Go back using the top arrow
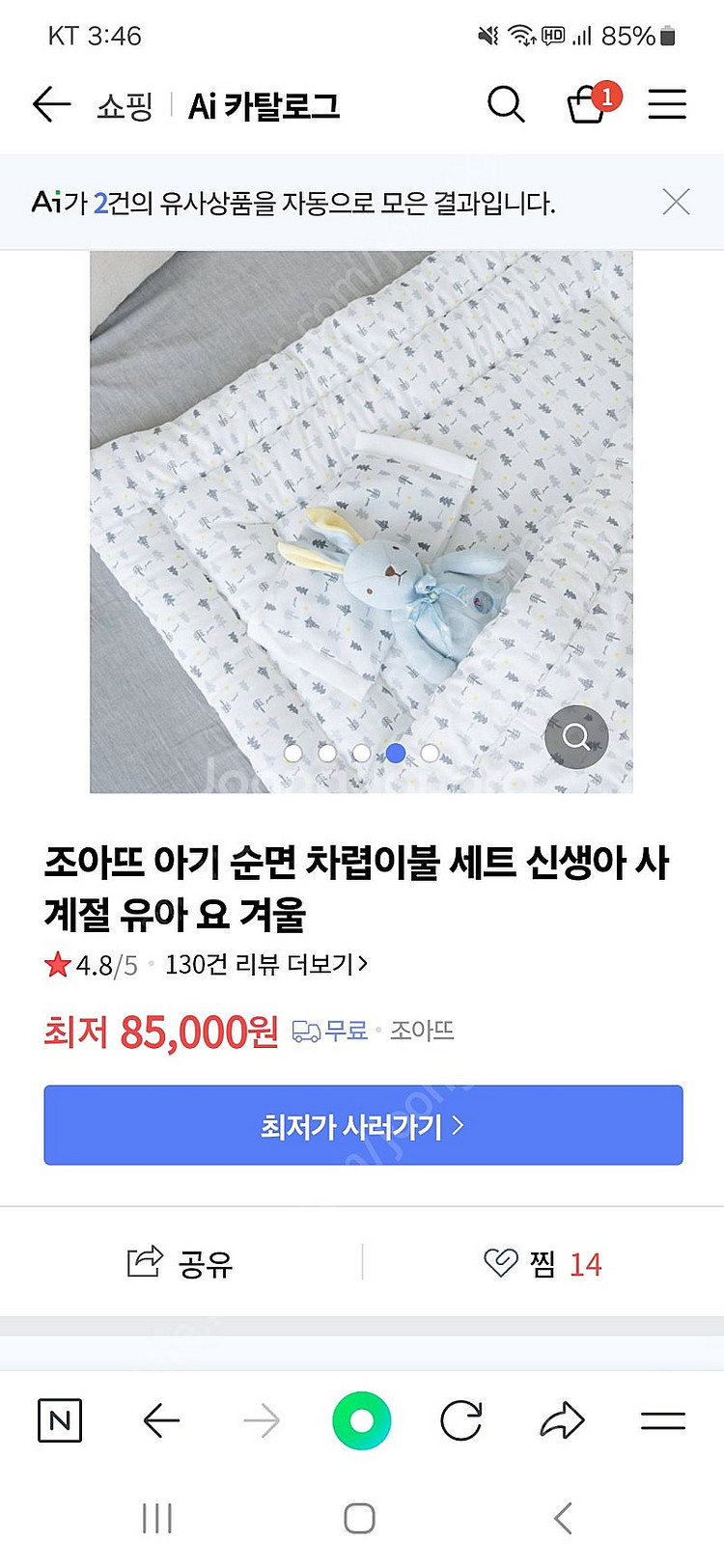 (52, 104)
